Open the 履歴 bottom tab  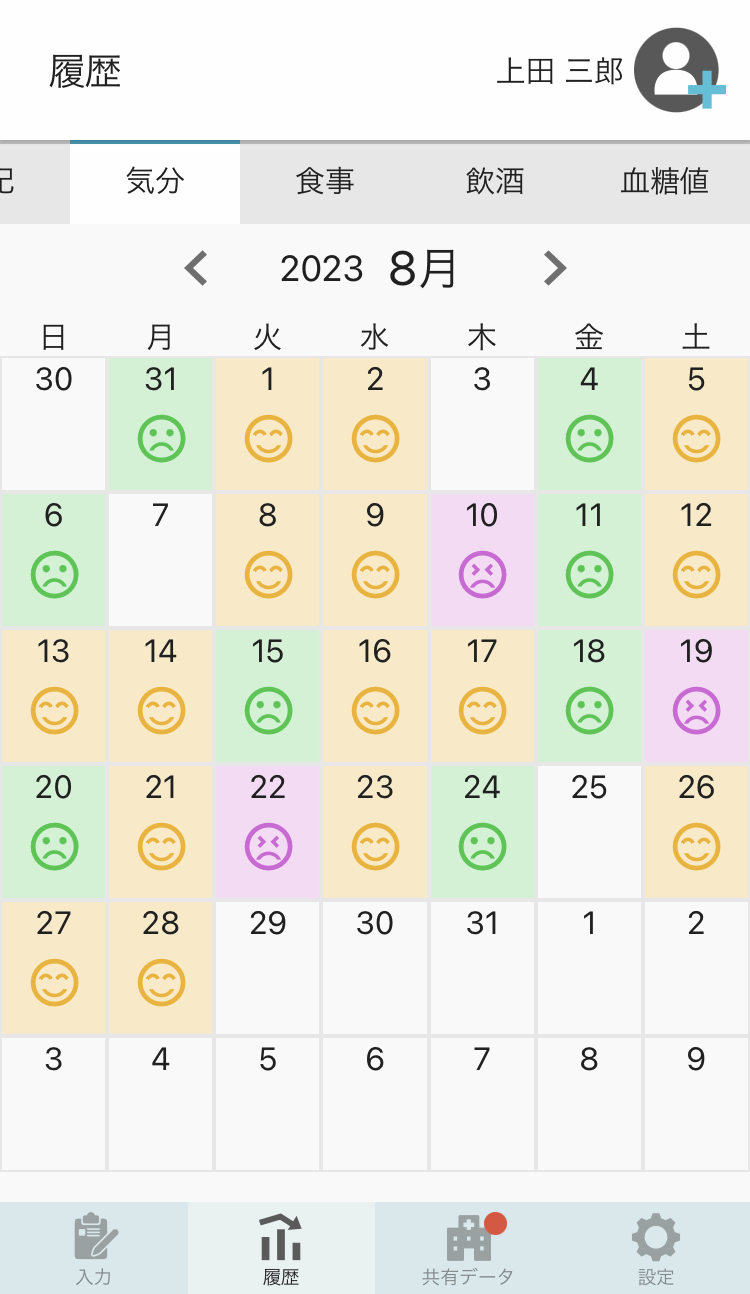pos(281,1248)
